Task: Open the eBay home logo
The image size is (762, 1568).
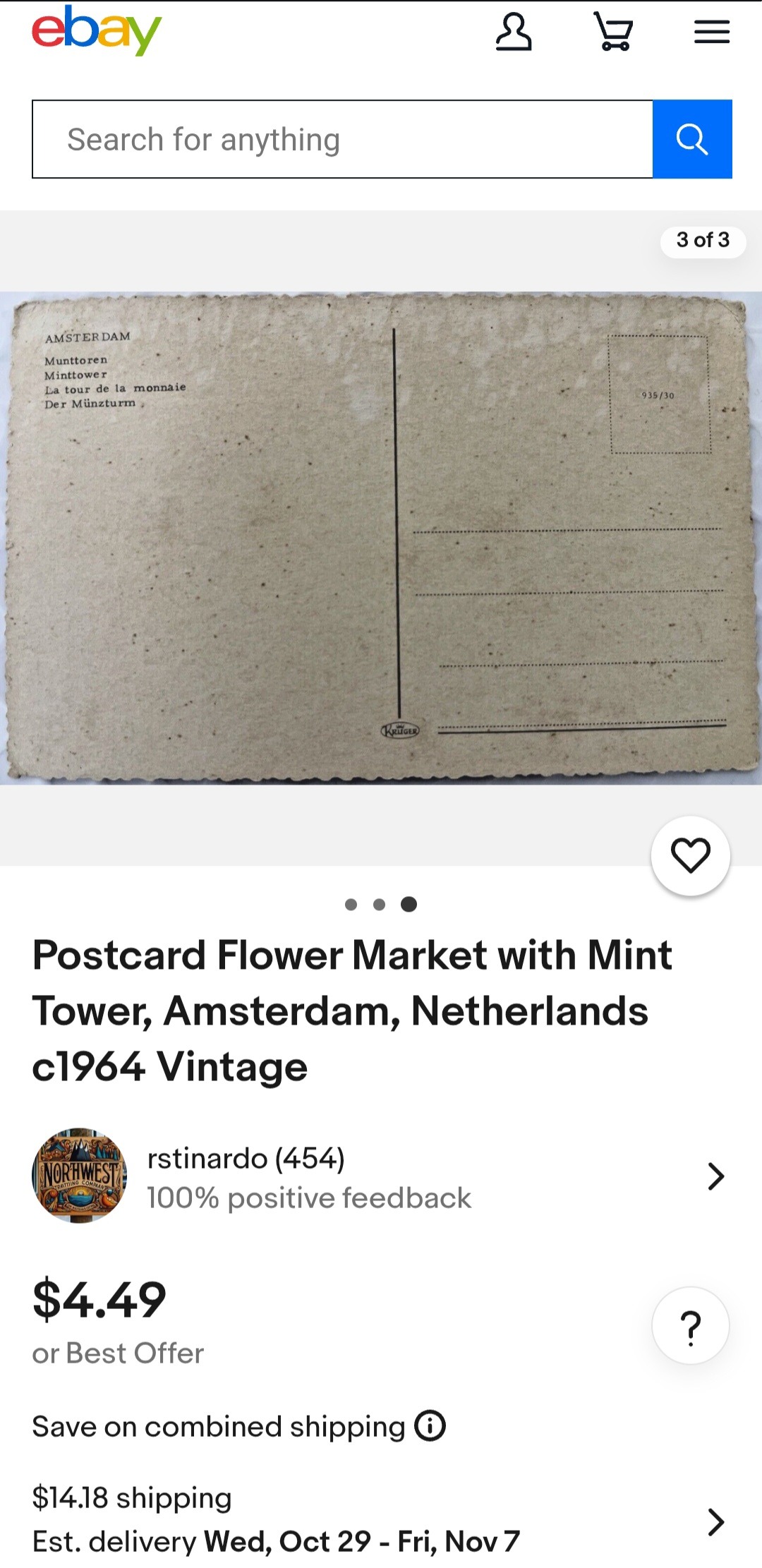Action: 97,31
